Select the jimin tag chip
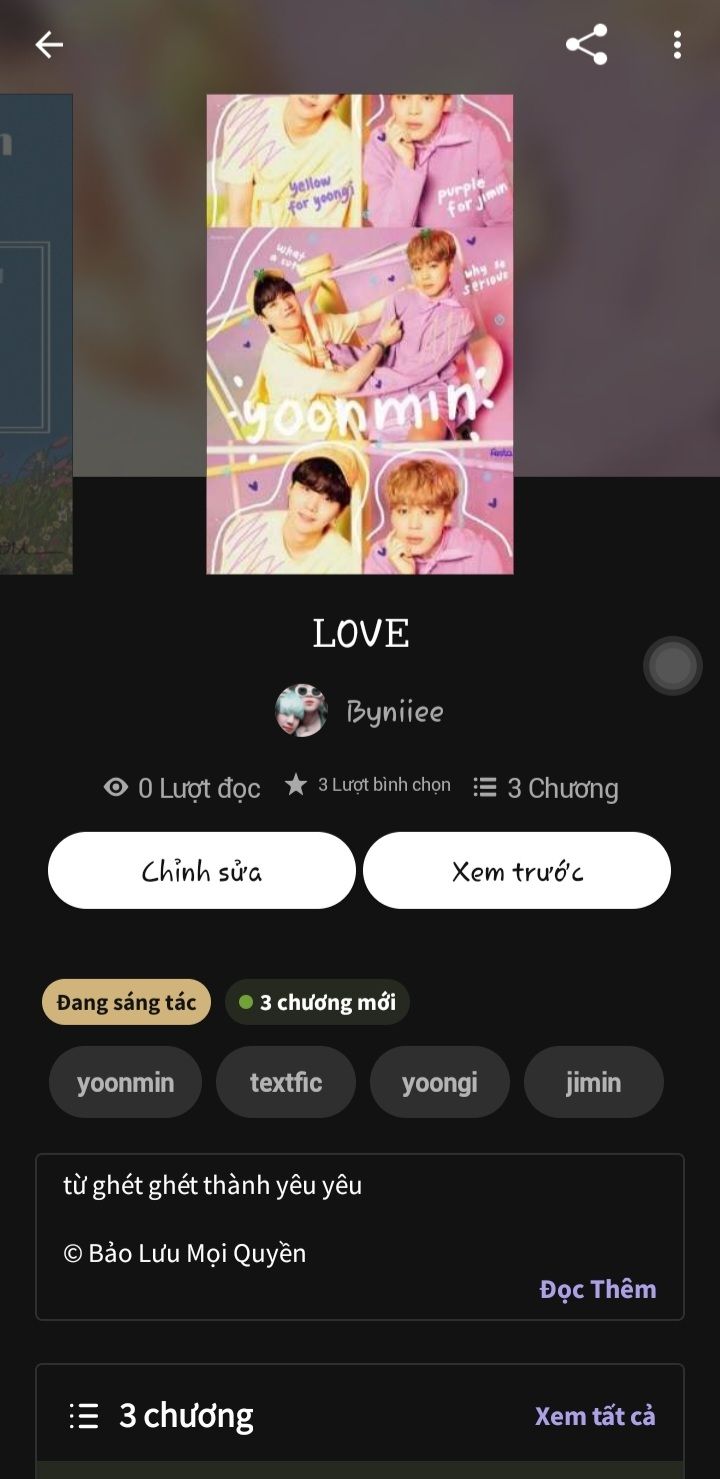The height and width of the screenshot is (1479, 720). point(593,1082)
